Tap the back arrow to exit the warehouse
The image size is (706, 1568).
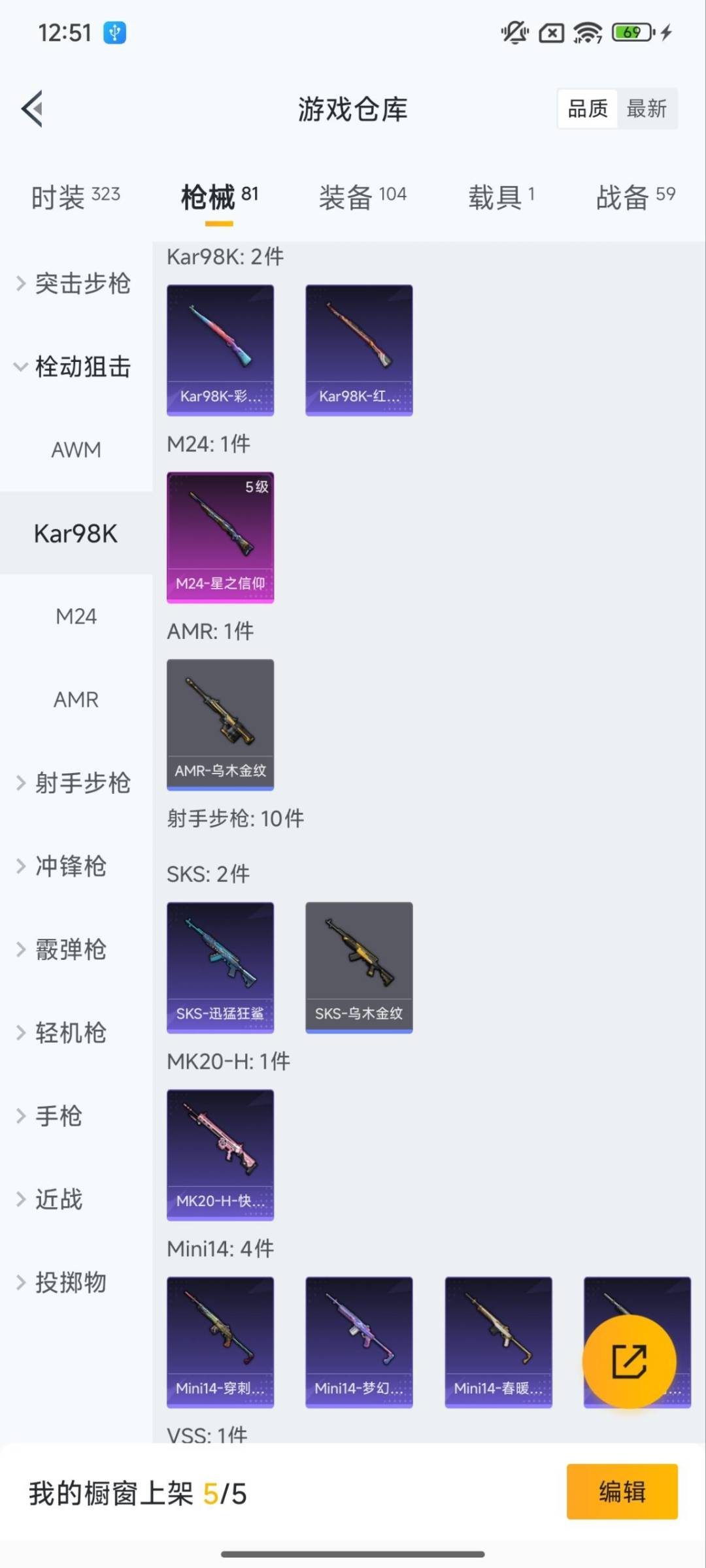[x=31, y=109]
